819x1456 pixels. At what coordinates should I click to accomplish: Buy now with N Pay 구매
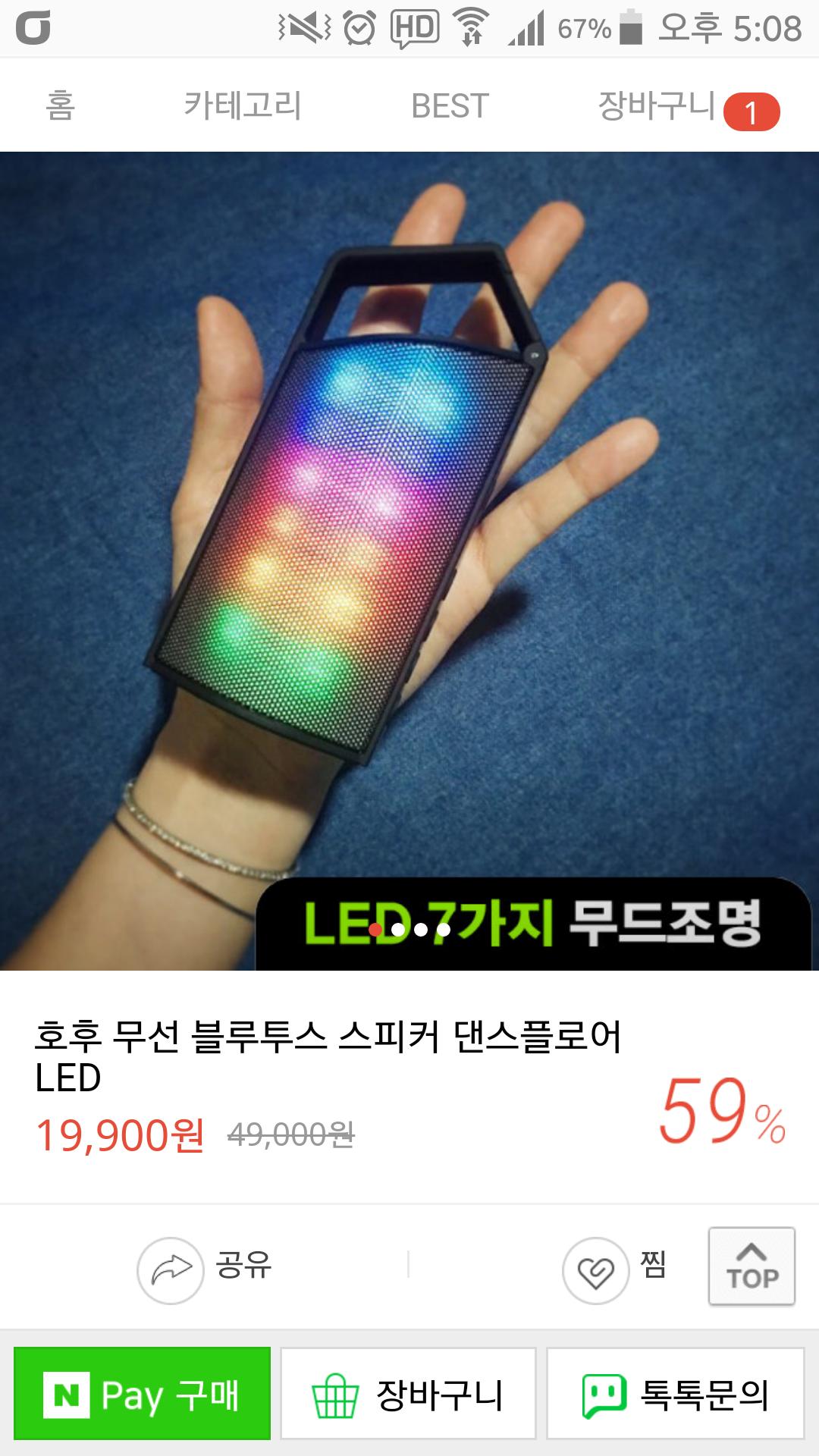143,1394
